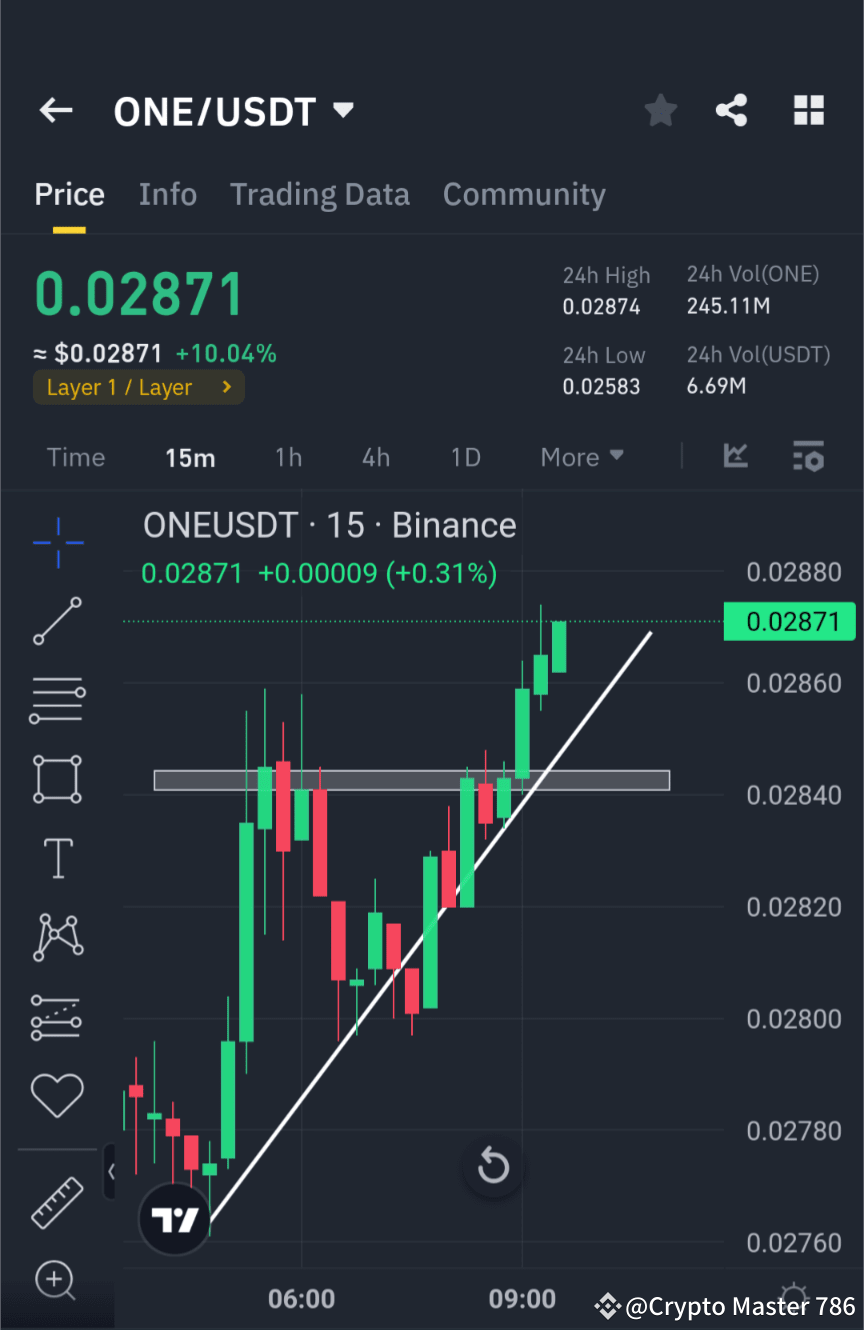
Task: Select the horizontal lines drawing tool
Action: [57, 700]
